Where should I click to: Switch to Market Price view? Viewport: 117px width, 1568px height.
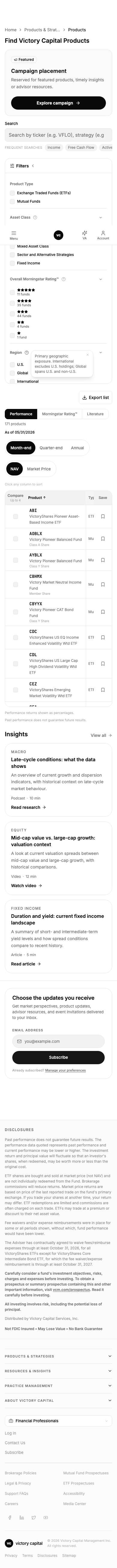coord(39,469)
